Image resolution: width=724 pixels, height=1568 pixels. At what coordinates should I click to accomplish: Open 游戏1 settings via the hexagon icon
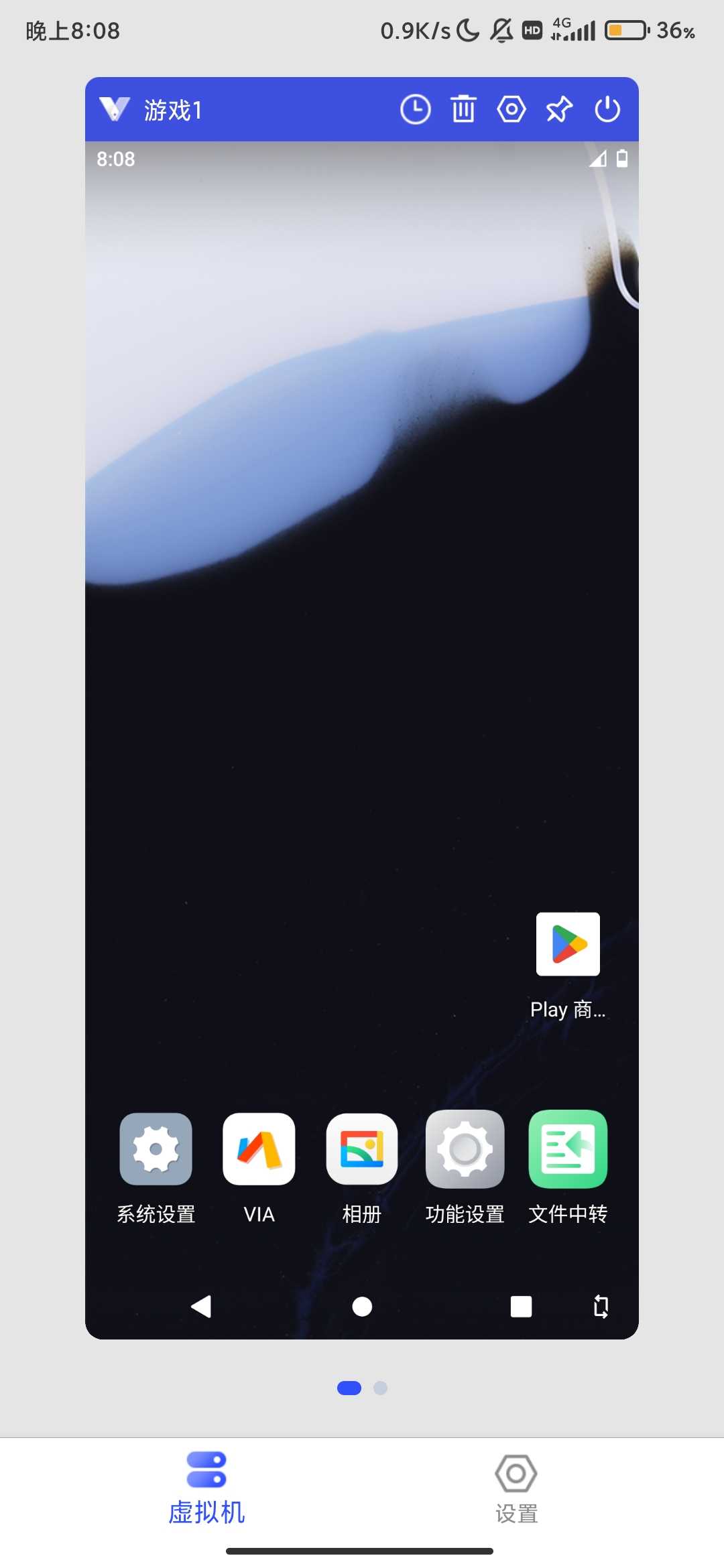click(x=511, y=109)
